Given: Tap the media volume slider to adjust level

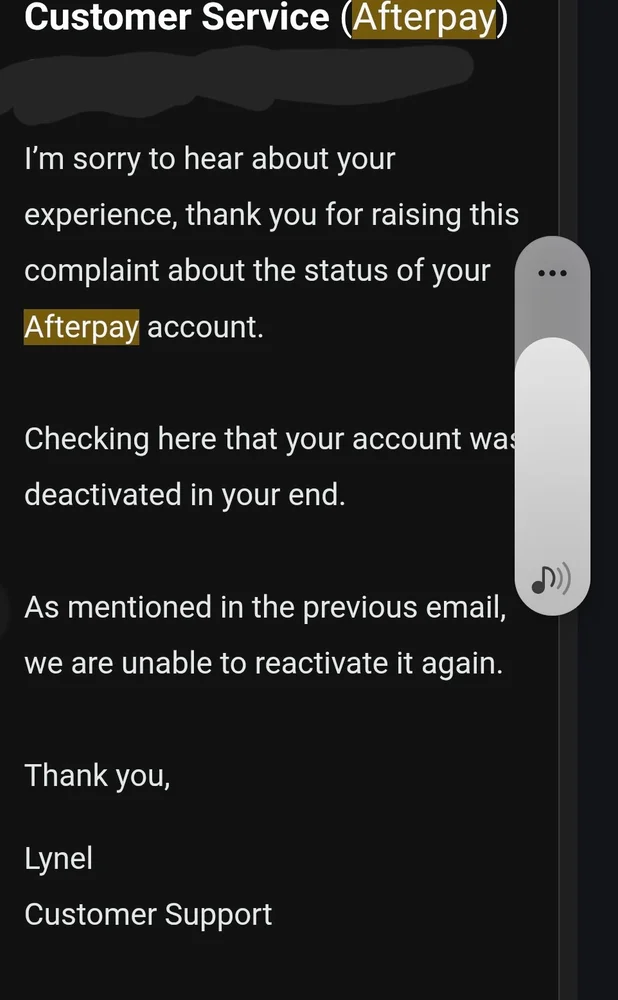Looking at the screenshot, I should point(552,450).
